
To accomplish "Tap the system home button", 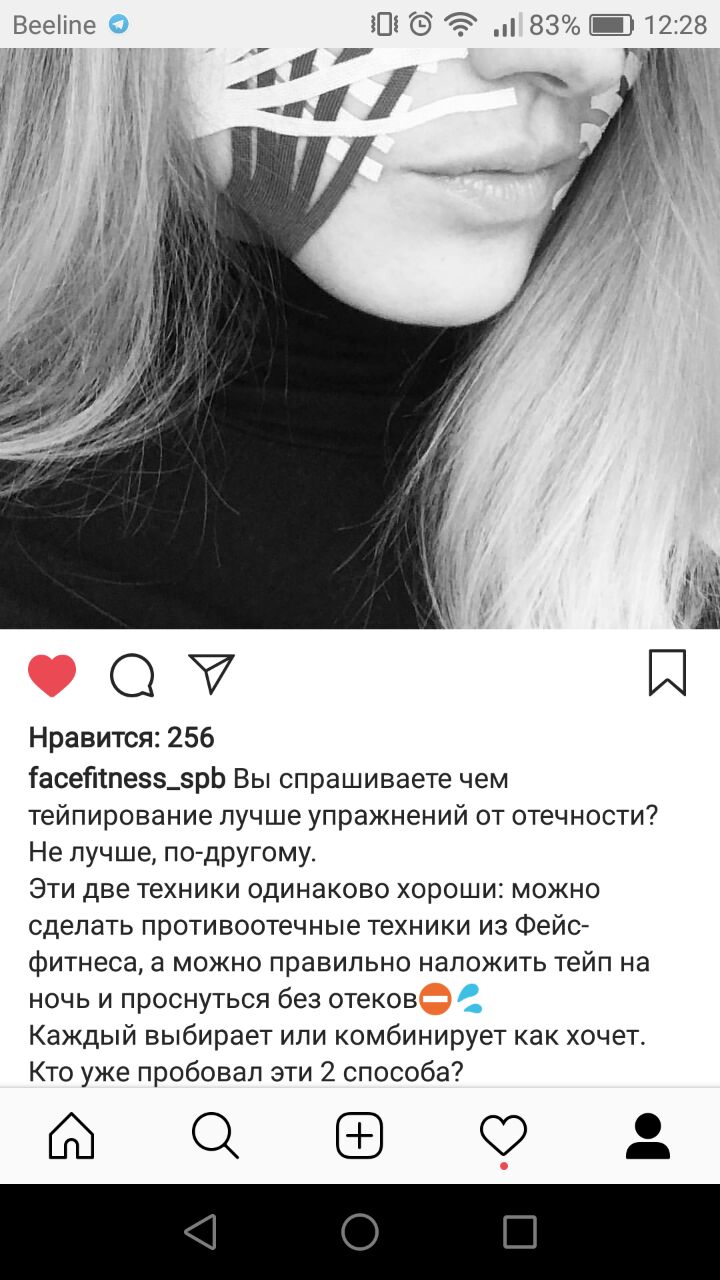I will tap(360, 1232).
